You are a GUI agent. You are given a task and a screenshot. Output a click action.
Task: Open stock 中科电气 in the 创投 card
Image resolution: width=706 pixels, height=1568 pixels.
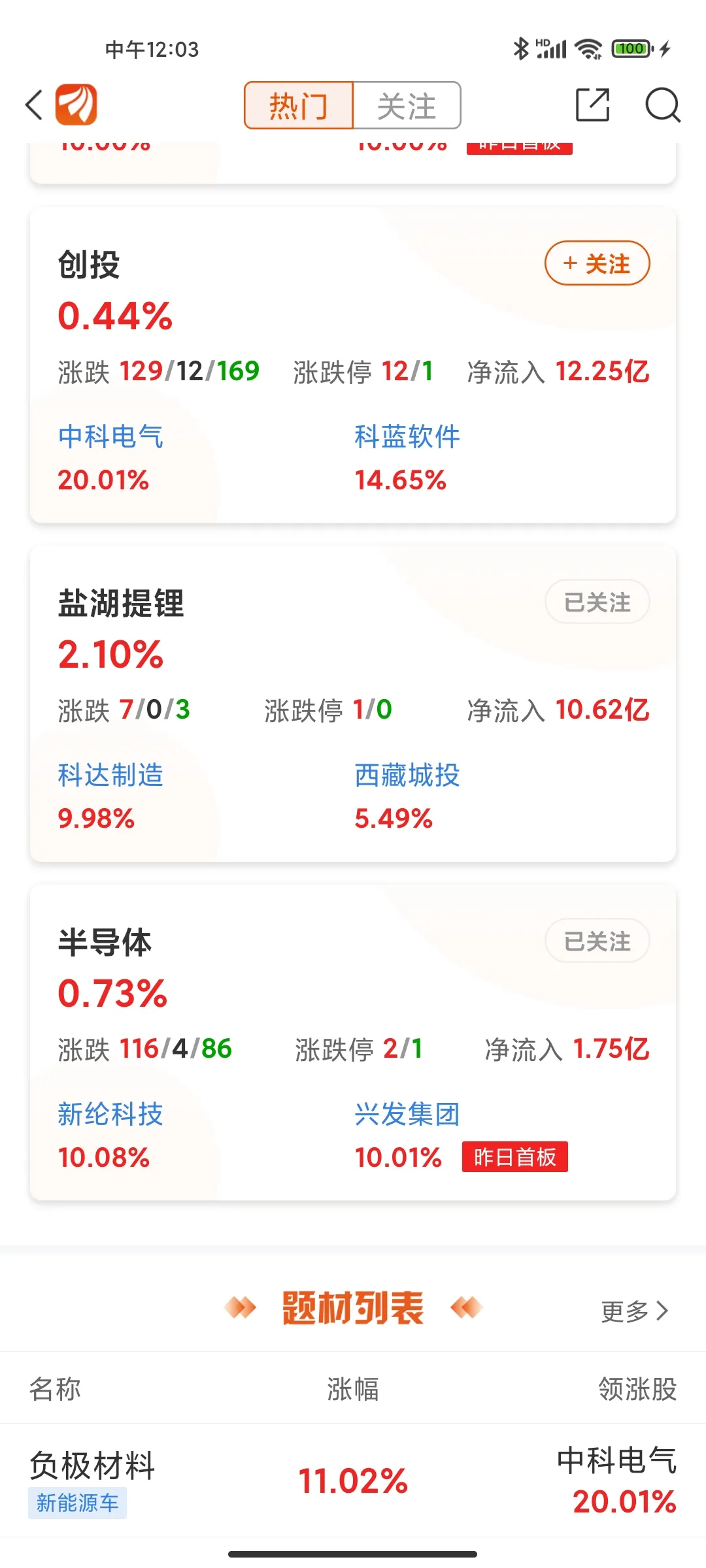110,436
